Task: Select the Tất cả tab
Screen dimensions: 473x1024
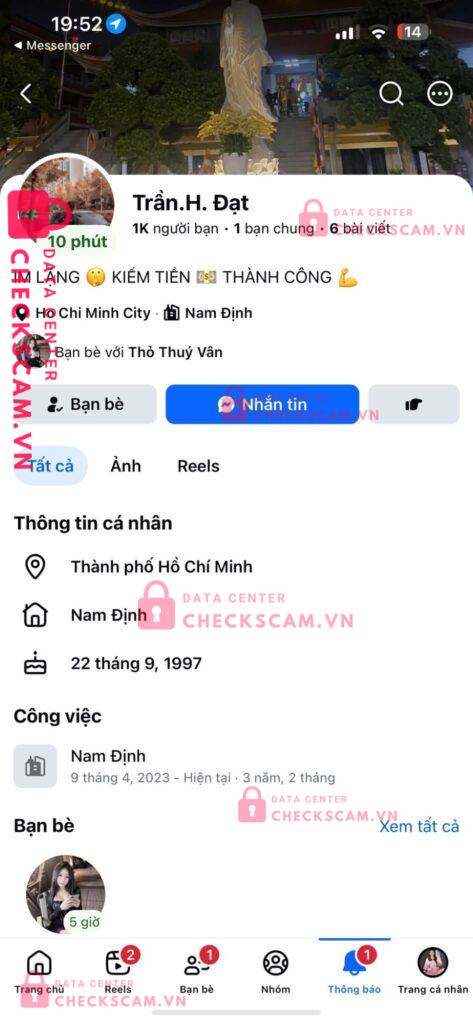Action: (x=50, y=466)
